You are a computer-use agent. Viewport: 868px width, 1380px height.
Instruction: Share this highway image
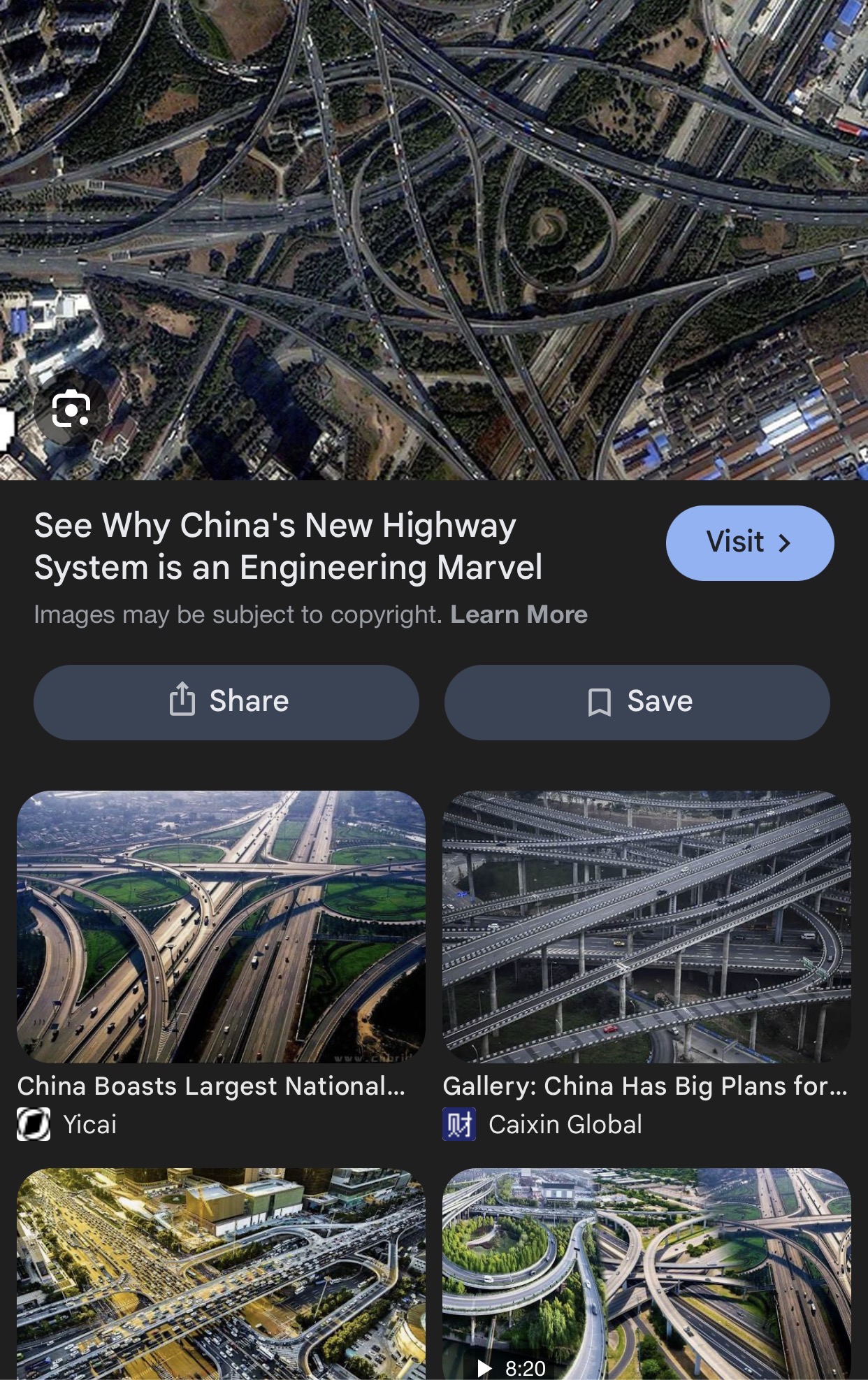coord(226,702)
